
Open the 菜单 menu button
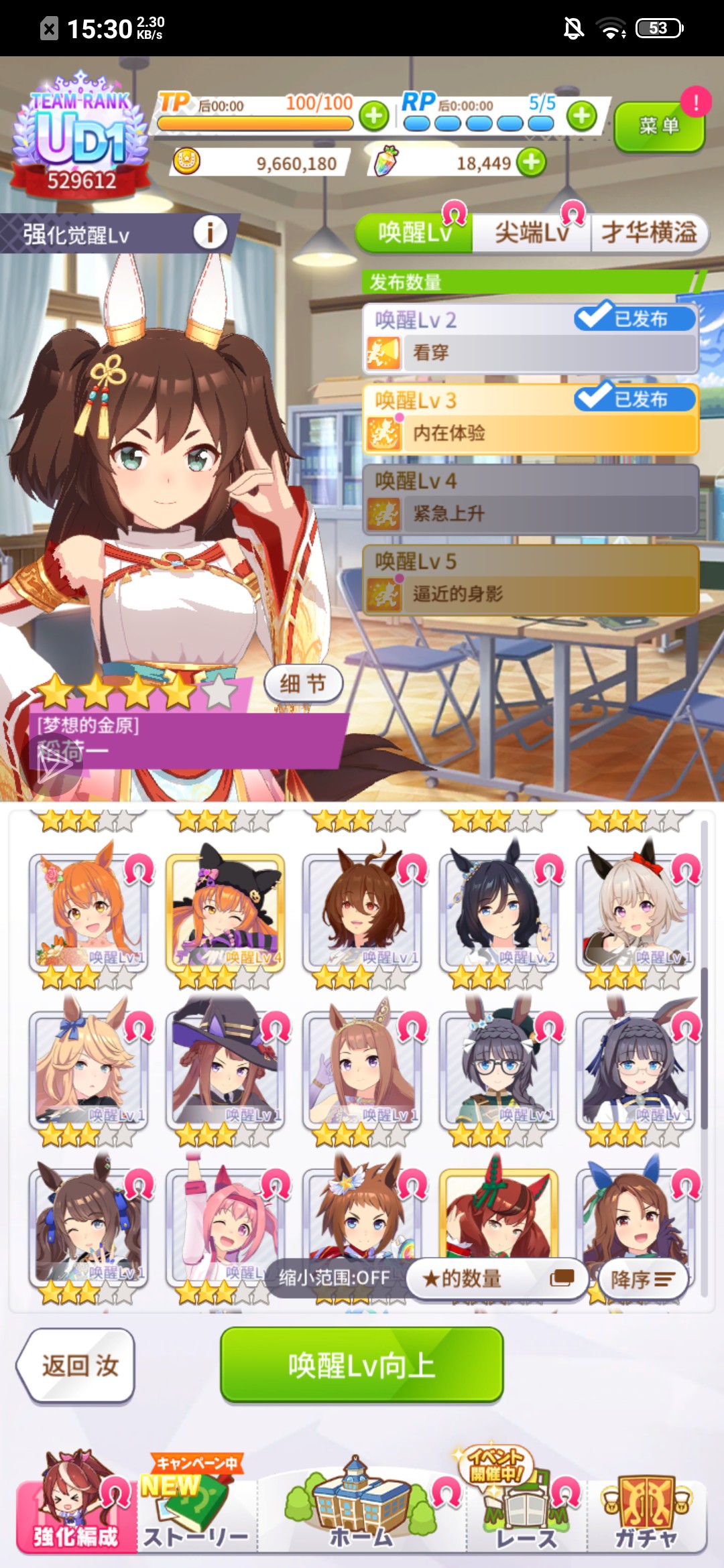click(659, 127)
